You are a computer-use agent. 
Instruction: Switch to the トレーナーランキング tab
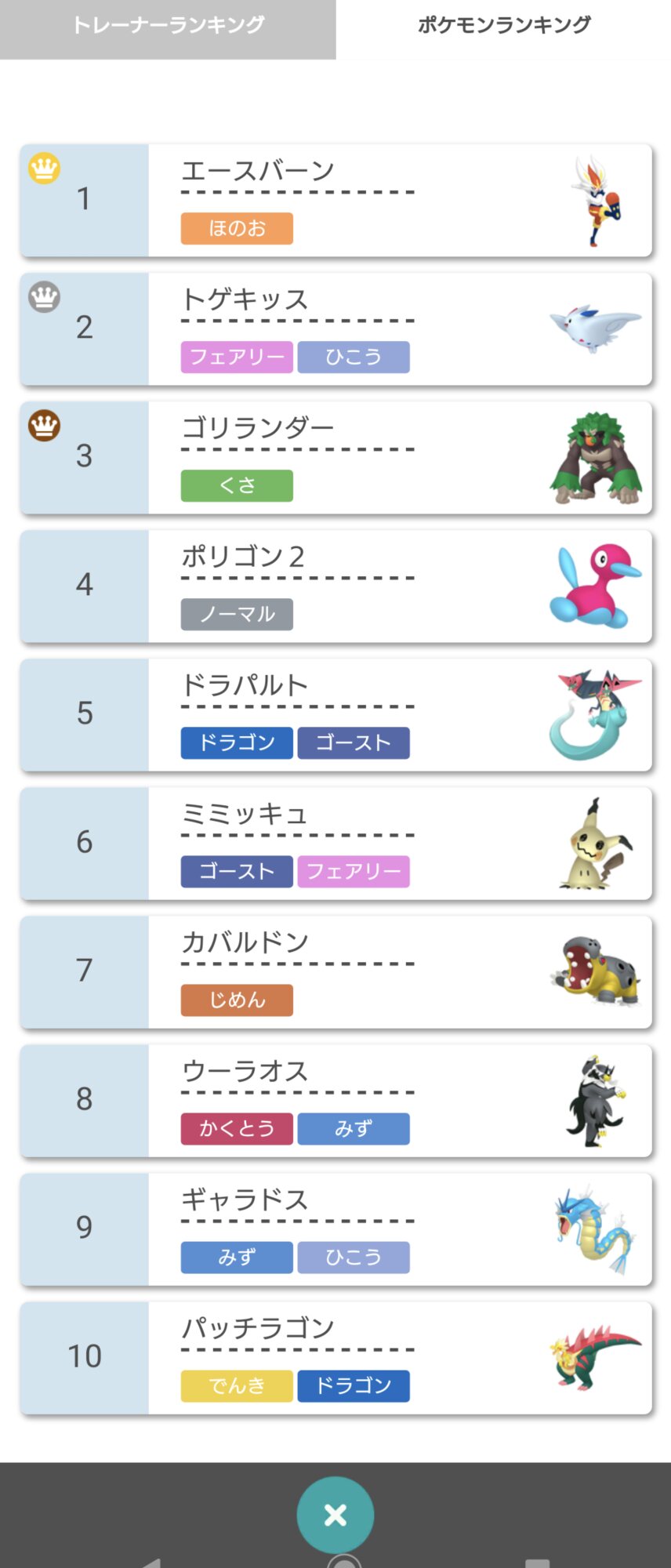tap(168, 27)
